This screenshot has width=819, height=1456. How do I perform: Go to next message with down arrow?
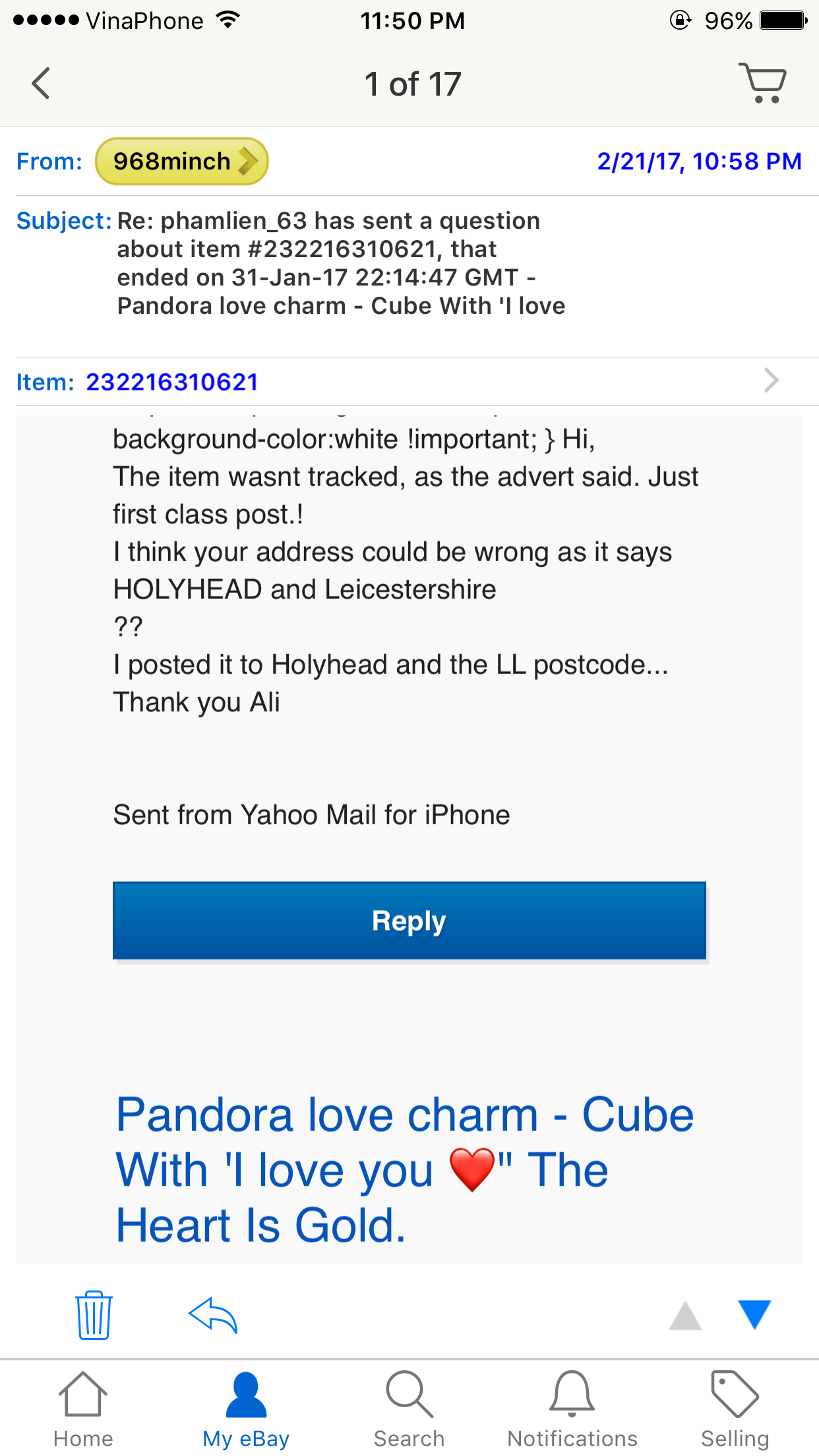click(755, 1314)
